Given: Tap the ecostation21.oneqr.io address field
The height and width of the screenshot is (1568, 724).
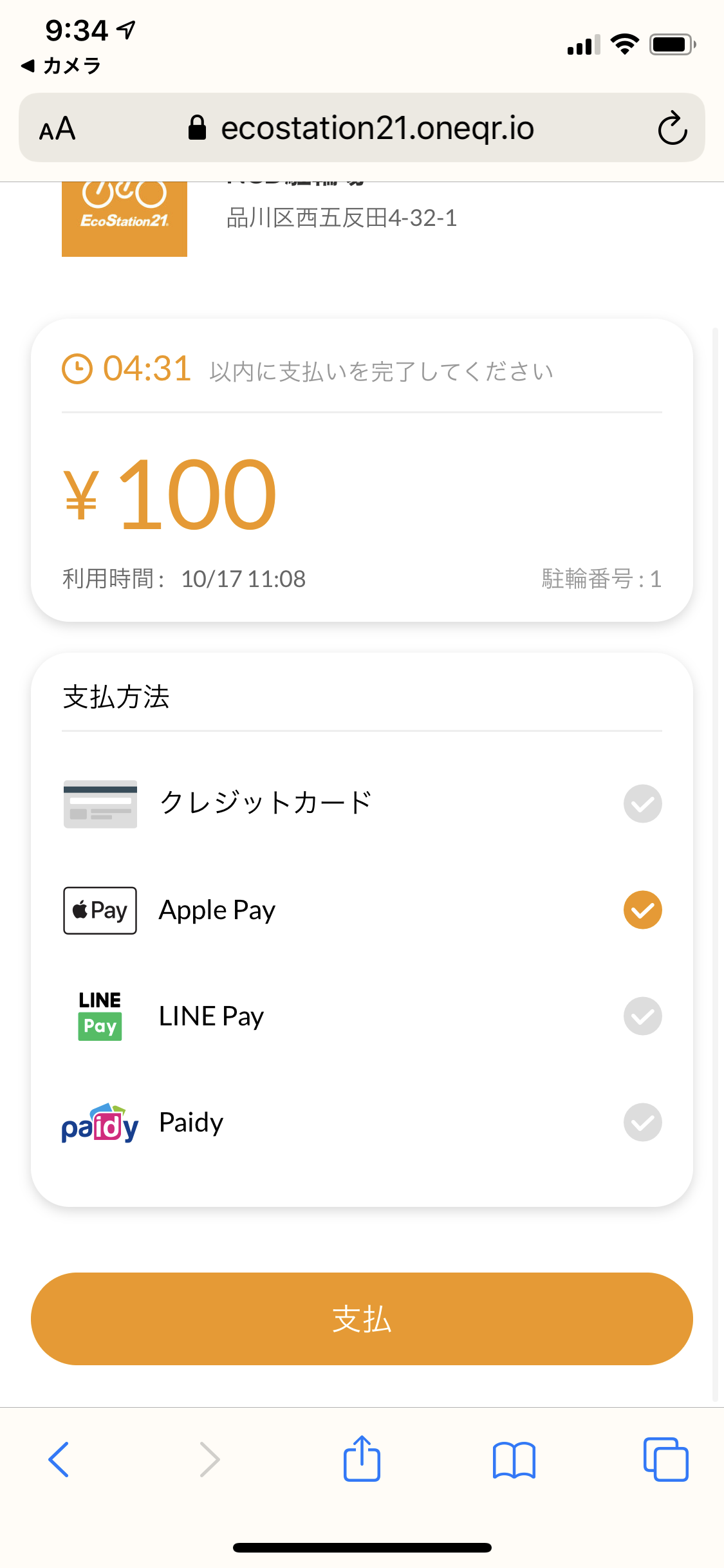Looking at the screenshot, I should coord(362,127).
